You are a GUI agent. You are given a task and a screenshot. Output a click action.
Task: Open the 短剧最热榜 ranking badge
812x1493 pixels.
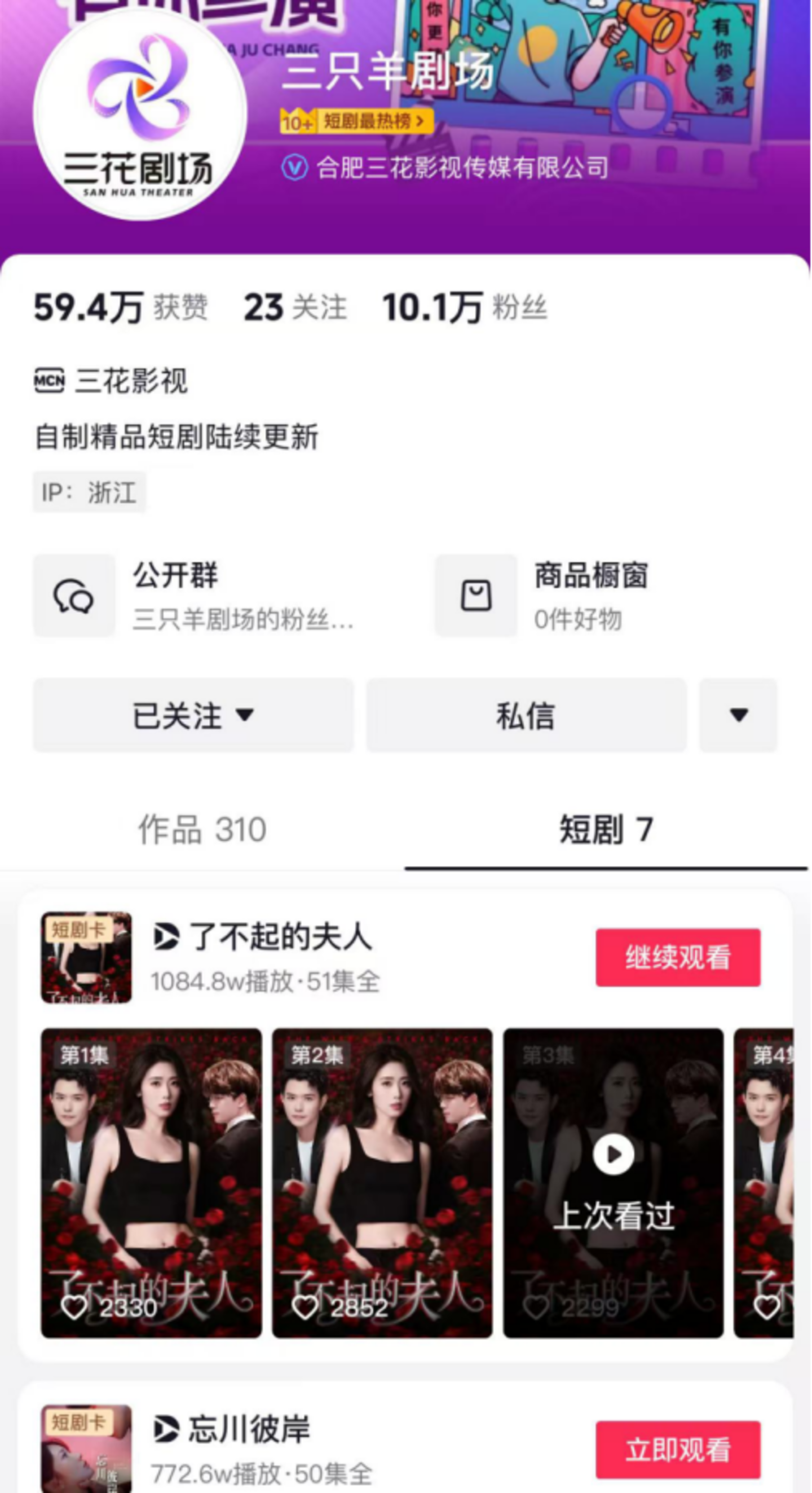356,122
